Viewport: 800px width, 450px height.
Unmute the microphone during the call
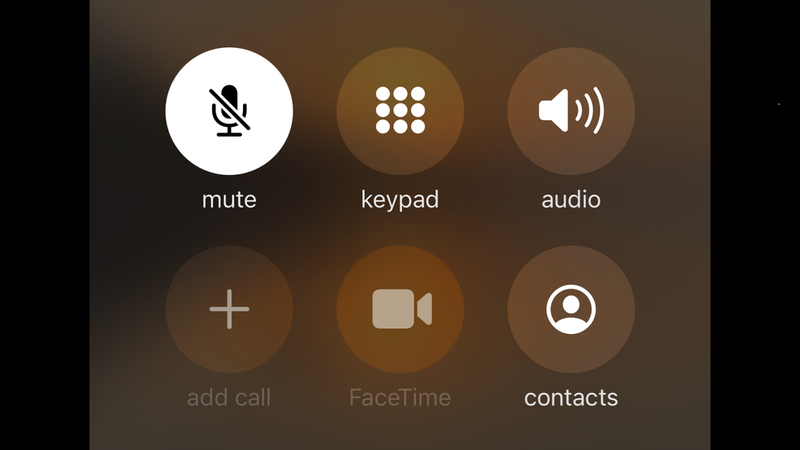[x=229, y=111]
